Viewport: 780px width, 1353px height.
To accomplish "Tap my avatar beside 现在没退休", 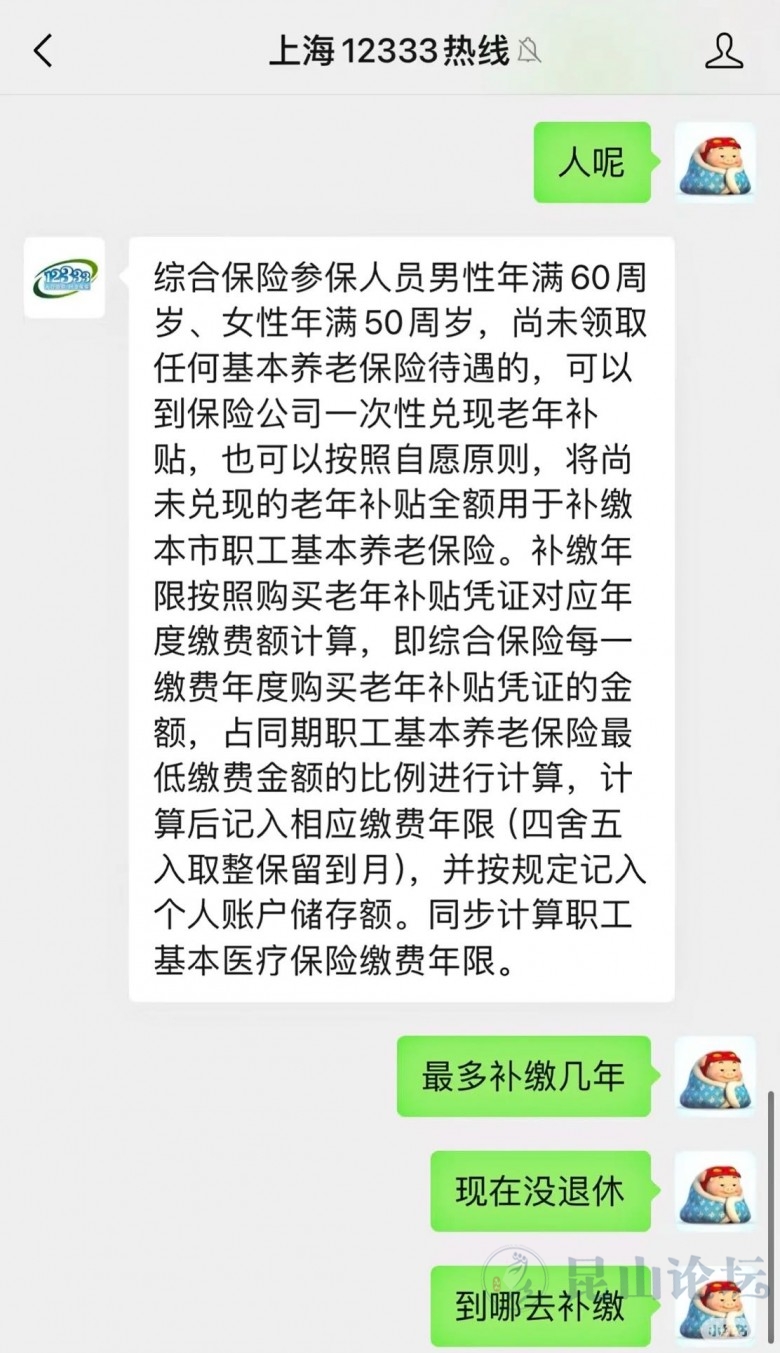I will 715,1191.
